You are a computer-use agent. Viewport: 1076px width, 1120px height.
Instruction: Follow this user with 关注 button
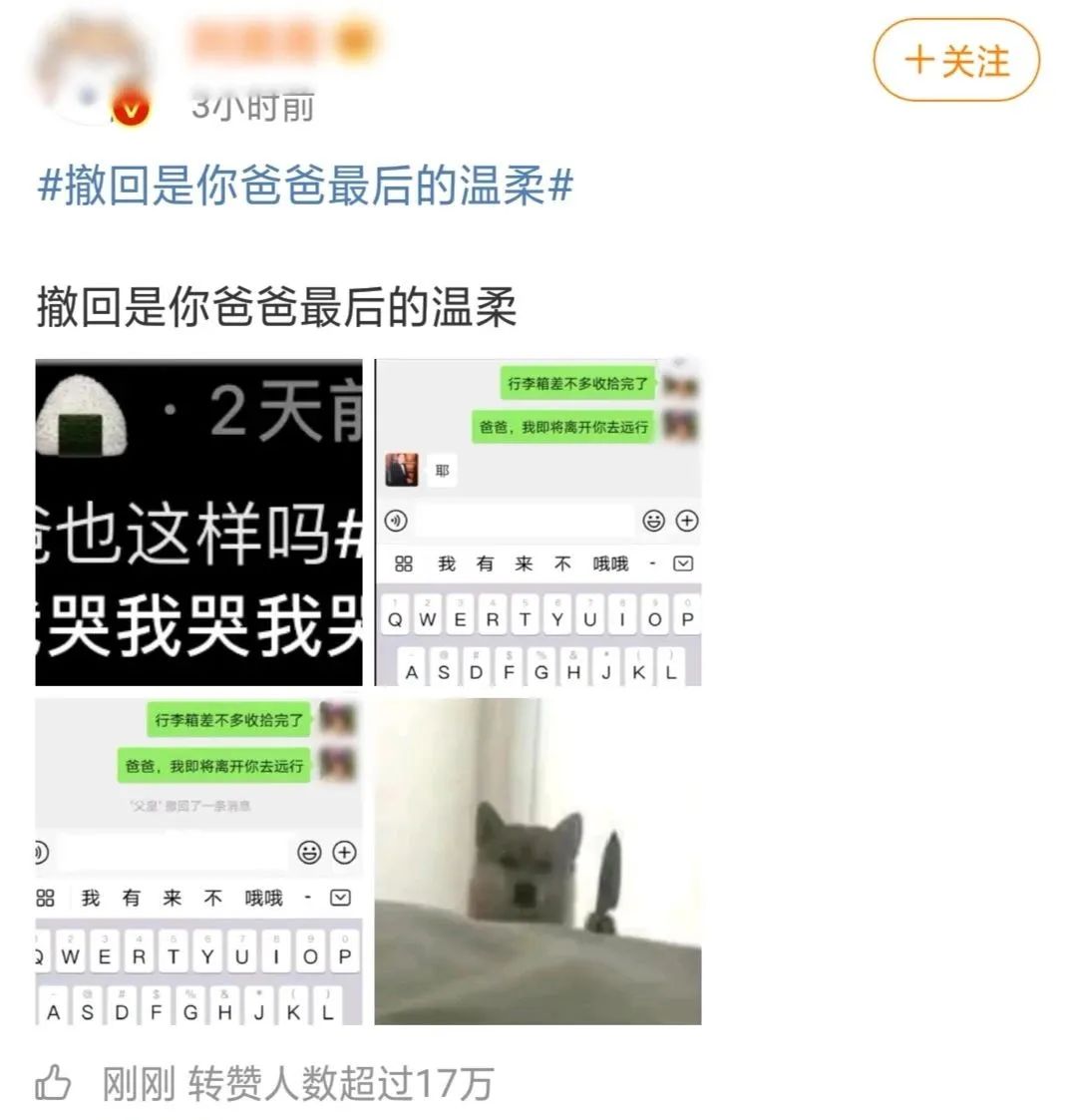click(955, 61)
